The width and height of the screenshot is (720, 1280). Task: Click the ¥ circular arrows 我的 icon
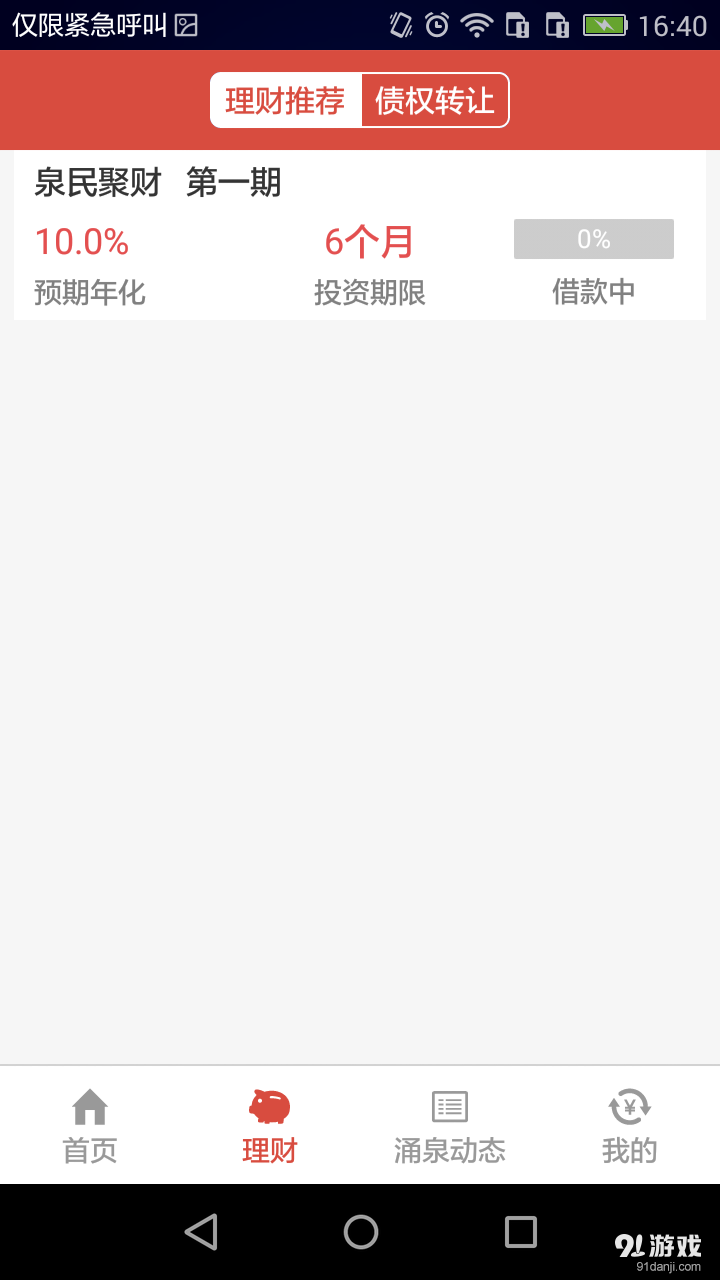629,1106
